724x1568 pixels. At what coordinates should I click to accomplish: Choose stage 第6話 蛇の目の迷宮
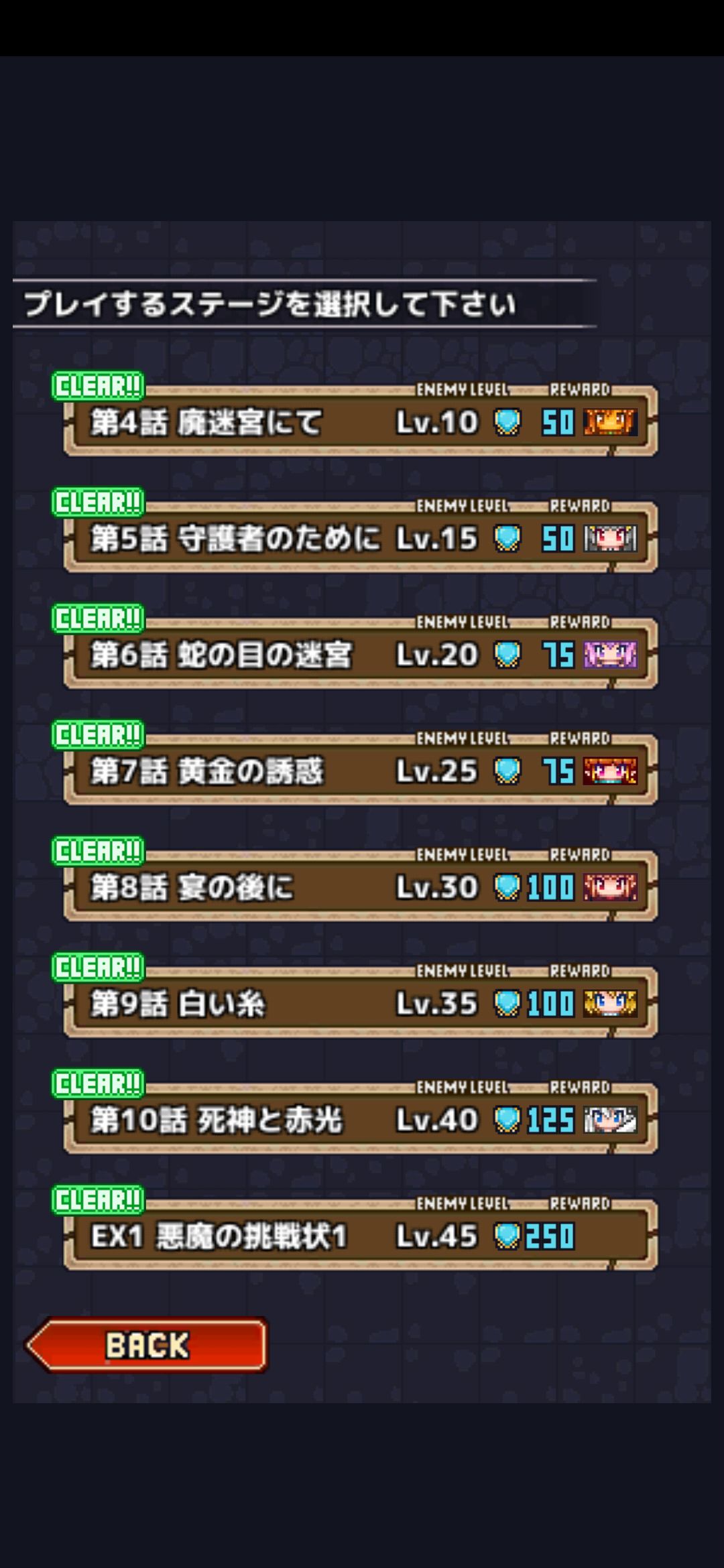(x=361, y=655)
